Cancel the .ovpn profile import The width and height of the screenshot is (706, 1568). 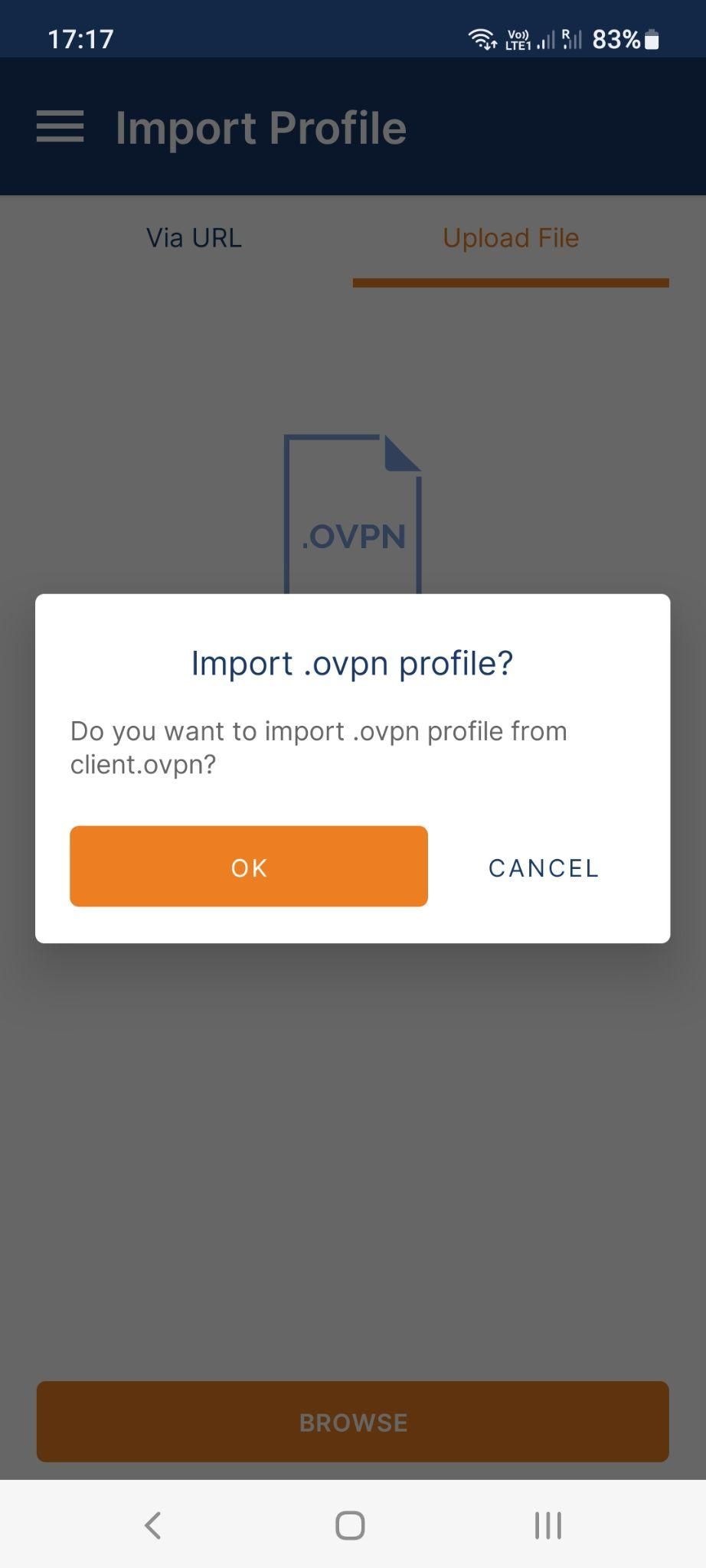pyautogui.click(x=543, y=867)
